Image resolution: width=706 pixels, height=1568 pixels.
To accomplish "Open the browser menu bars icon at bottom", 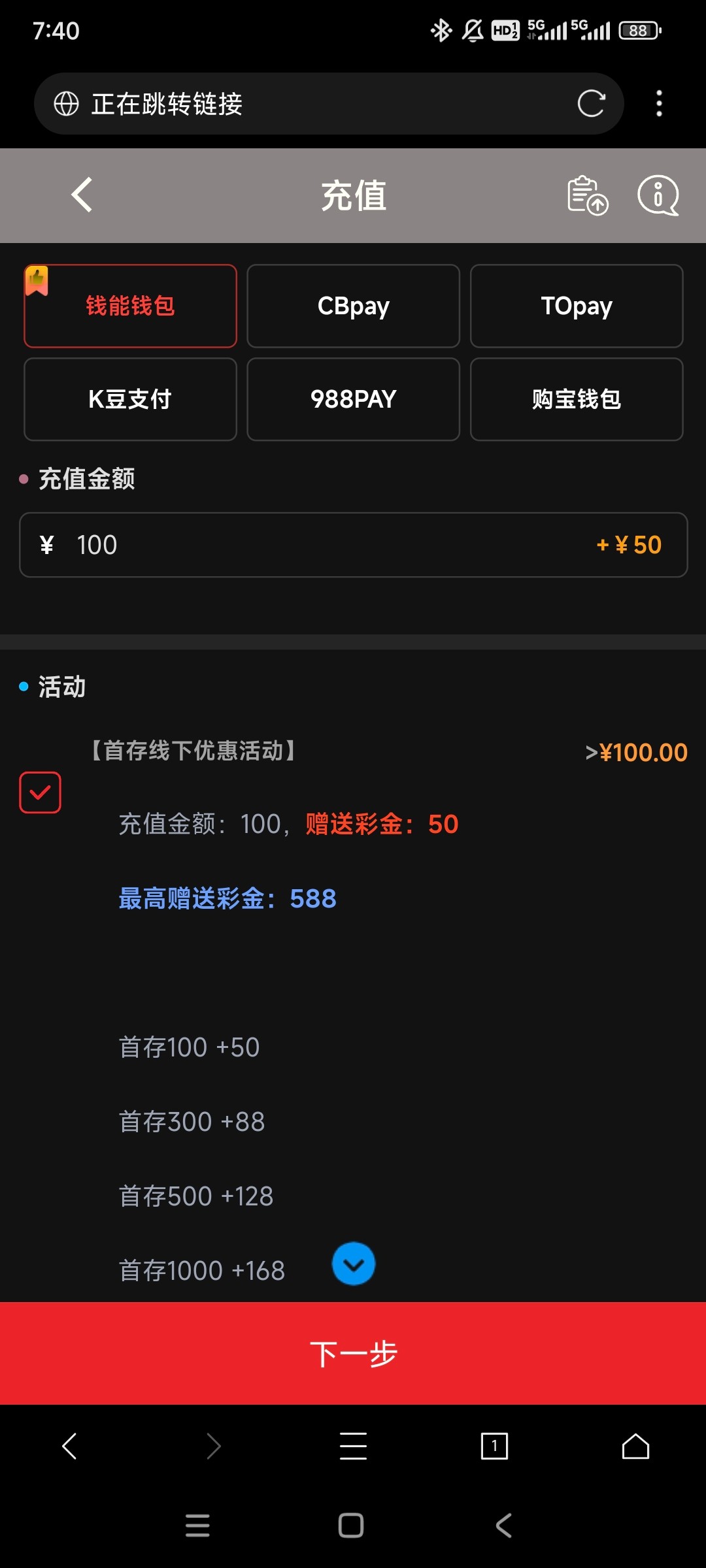I will (x=353, y=1446).
